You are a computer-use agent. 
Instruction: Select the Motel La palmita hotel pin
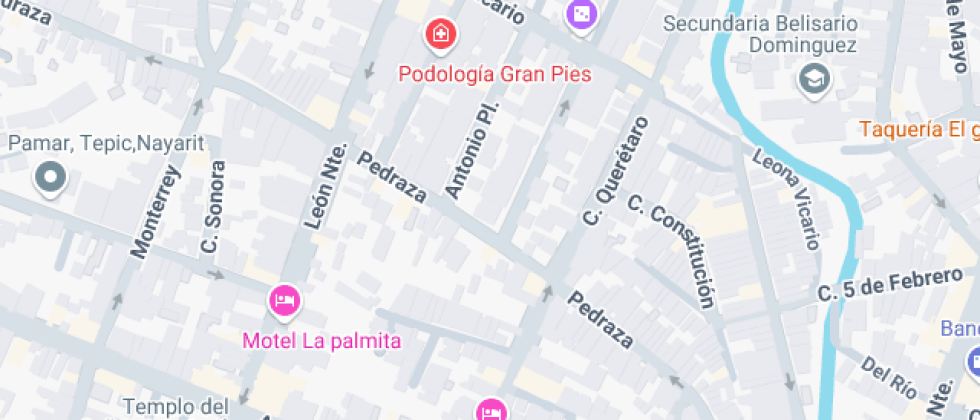pyautogui.click(x=284, y=299)
